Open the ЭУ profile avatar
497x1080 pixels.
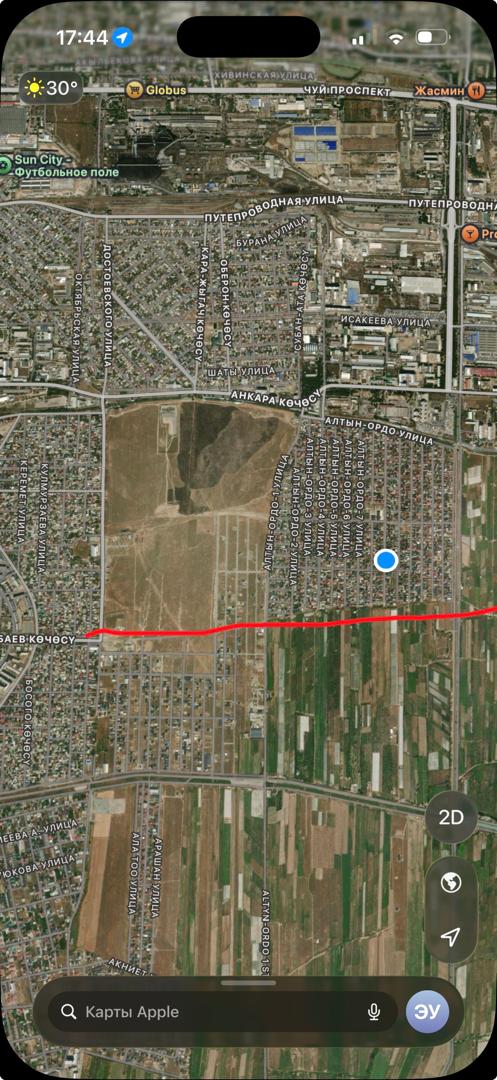(427, 1012)
